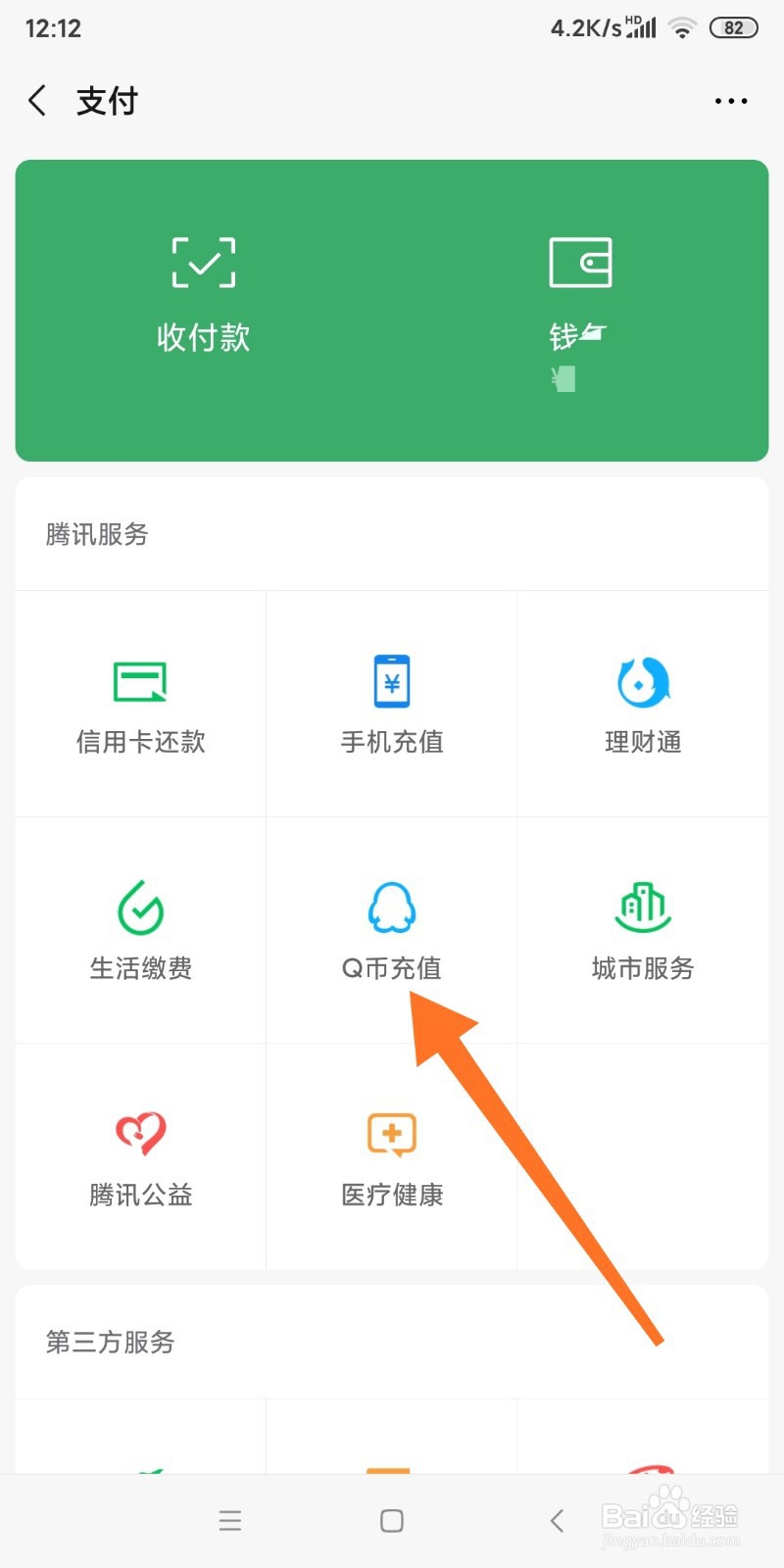Image resolution: width=784 pixels, height=1568 pixels.
Task: Open 医疗健康 medical health service
Action: click(x=391, y=1156)
